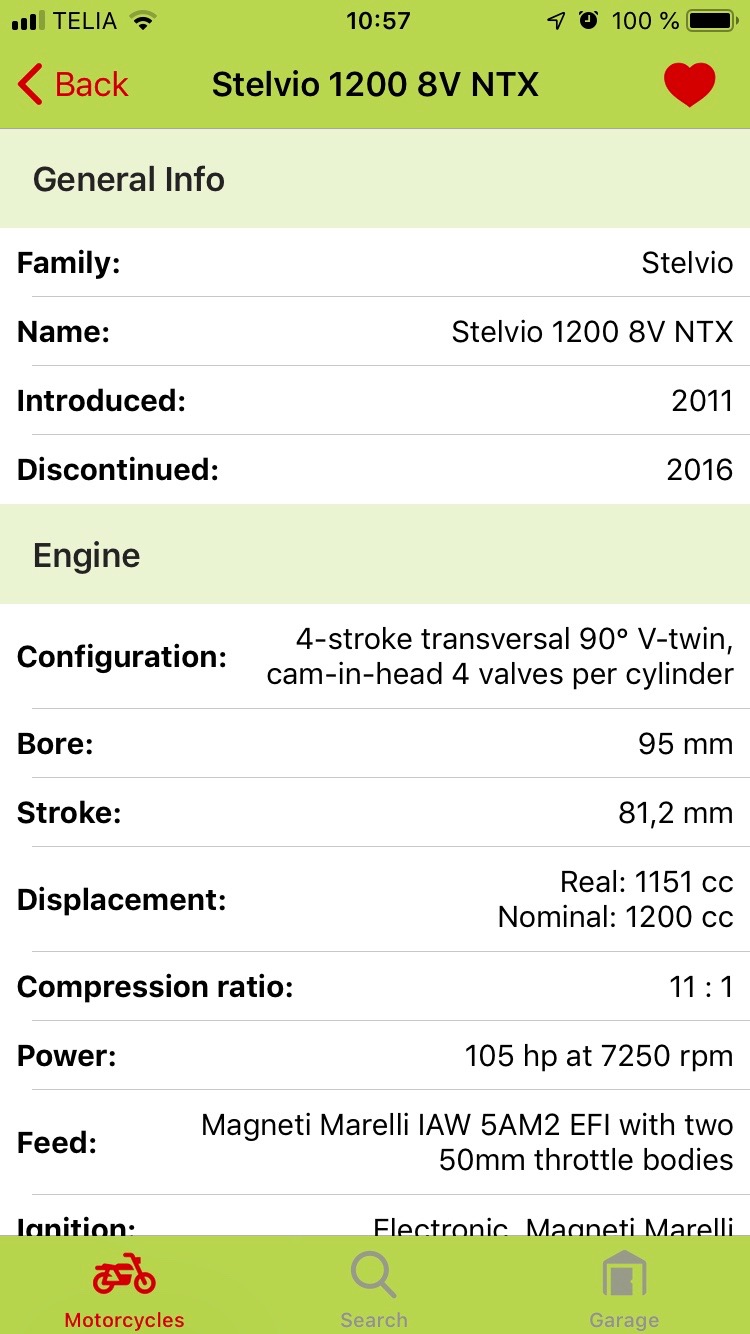Open the Search tab
This screenshot has width=750, height=1334.
pyautogui.click(x=374, y=1290)
